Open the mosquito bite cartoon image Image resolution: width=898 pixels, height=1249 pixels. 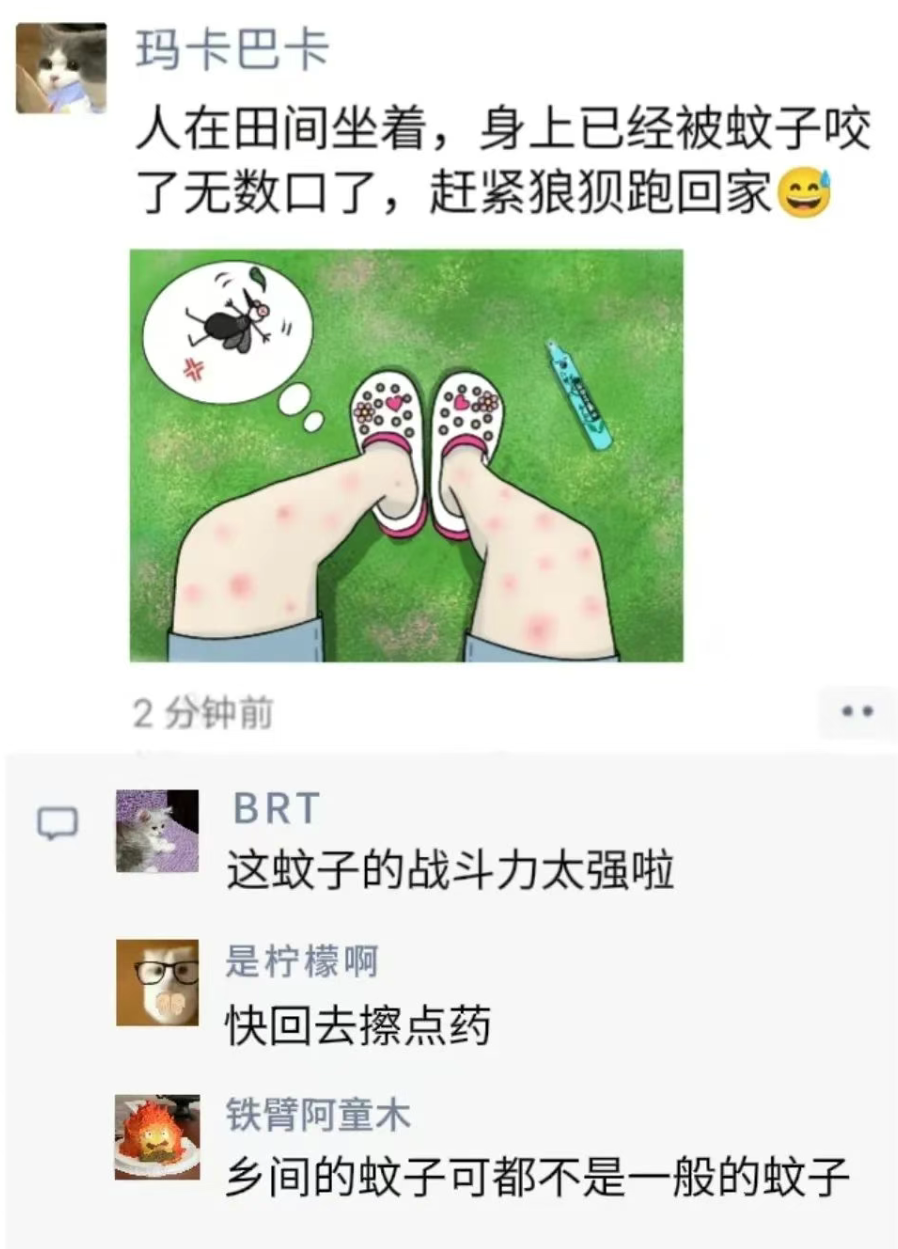[x=406, y=455]
